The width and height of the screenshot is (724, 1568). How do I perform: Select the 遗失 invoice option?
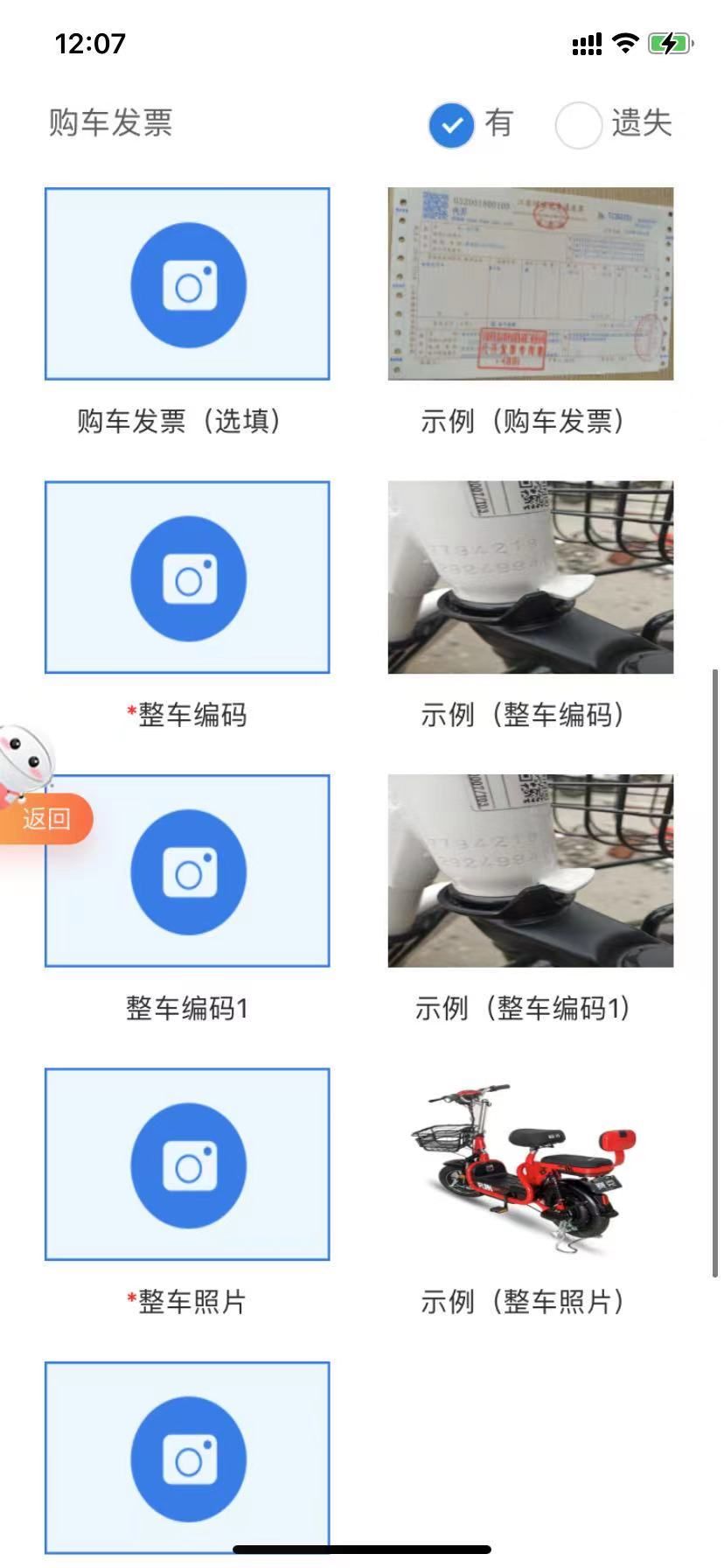[x=578, y=125]
